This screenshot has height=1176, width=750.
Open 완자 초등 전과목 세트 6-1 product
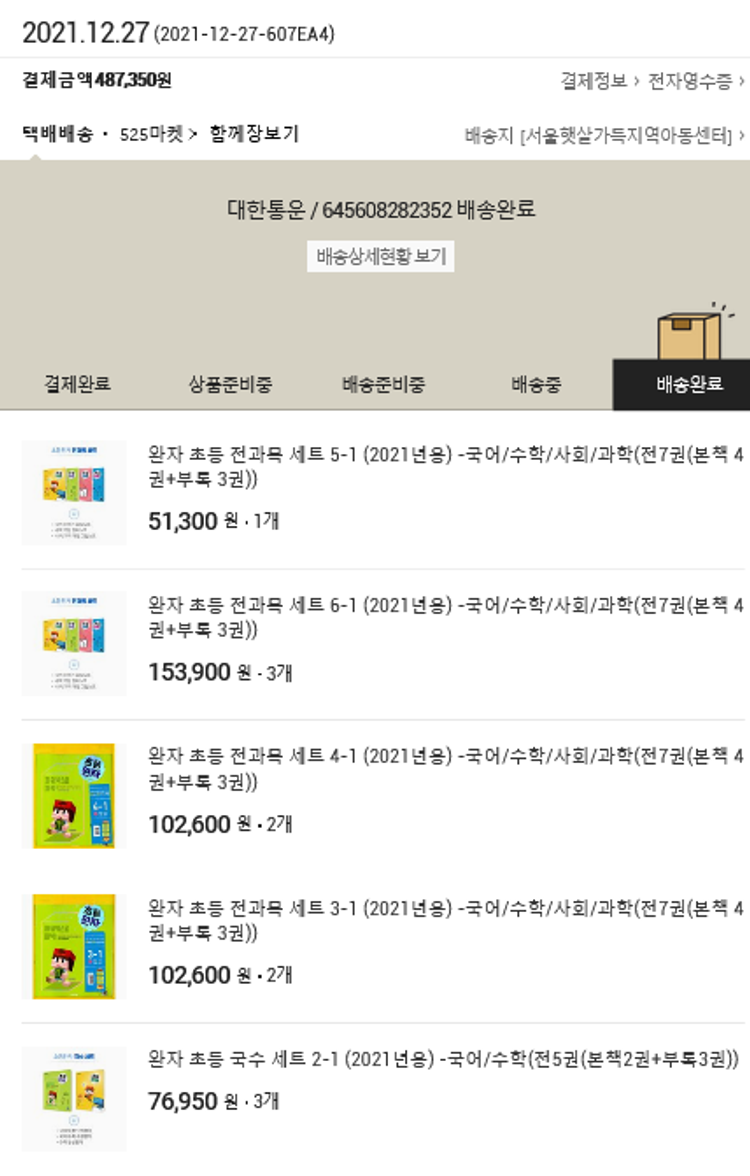[445, 617]
